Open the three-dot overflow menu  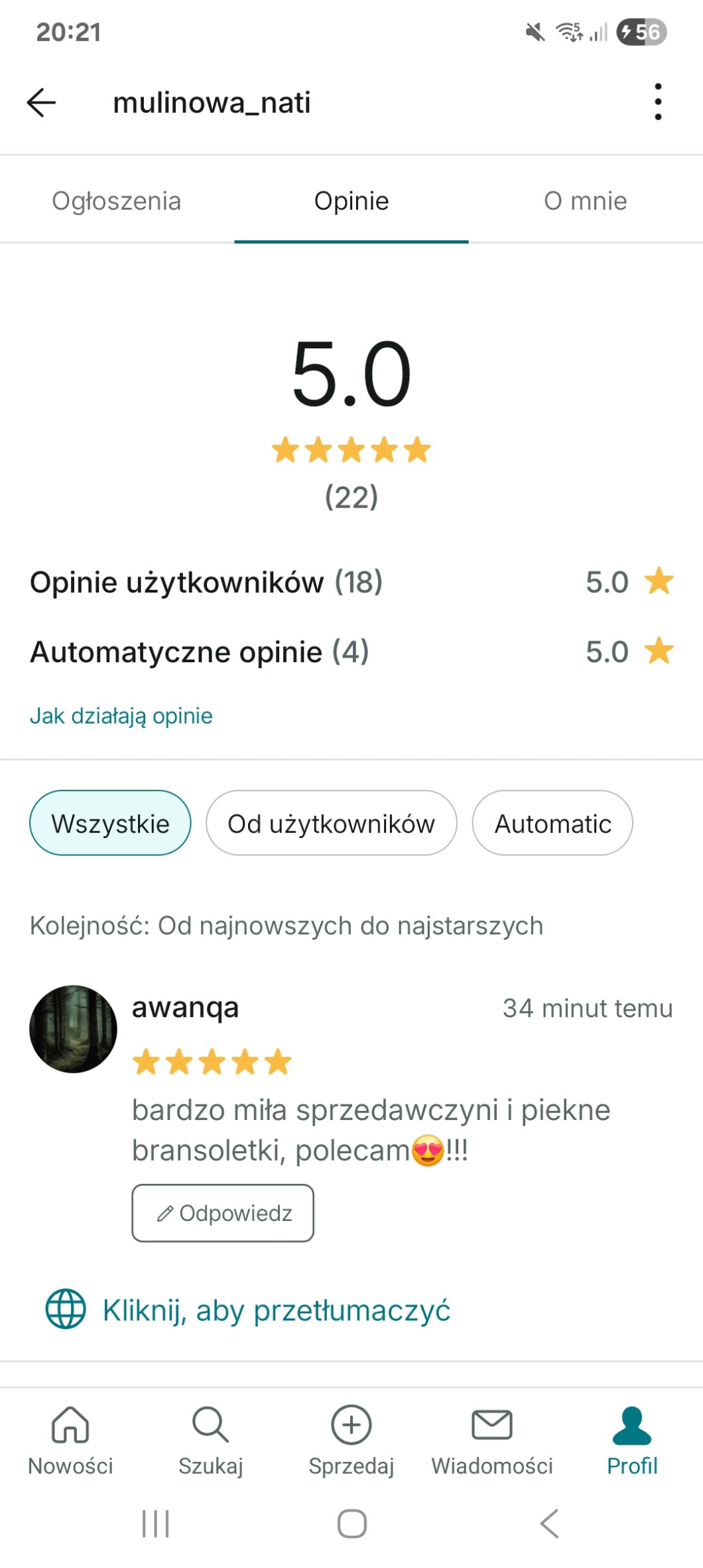(x=657, y=102)
